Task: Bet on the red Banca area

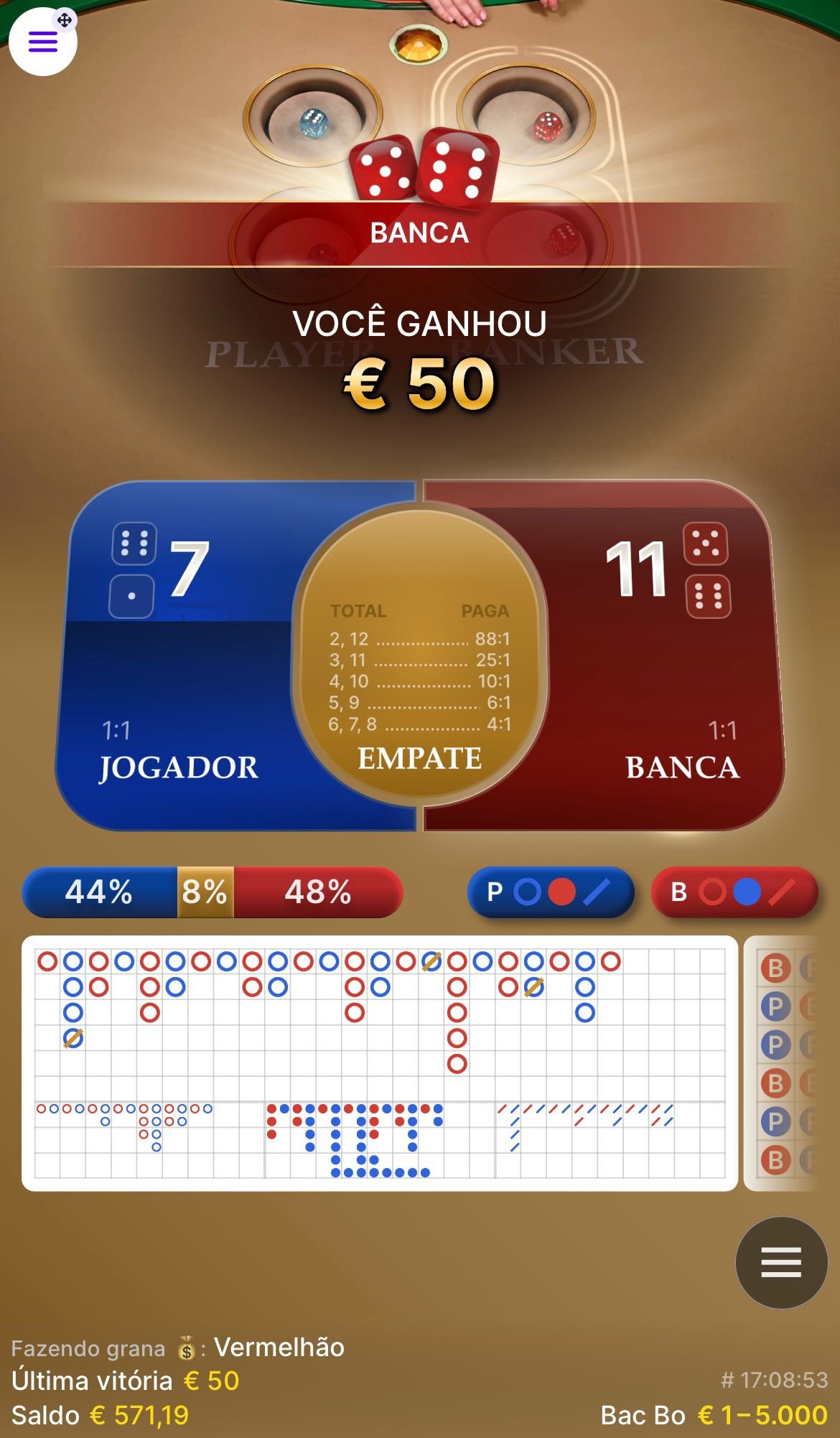Action: (x=661, y=689)
